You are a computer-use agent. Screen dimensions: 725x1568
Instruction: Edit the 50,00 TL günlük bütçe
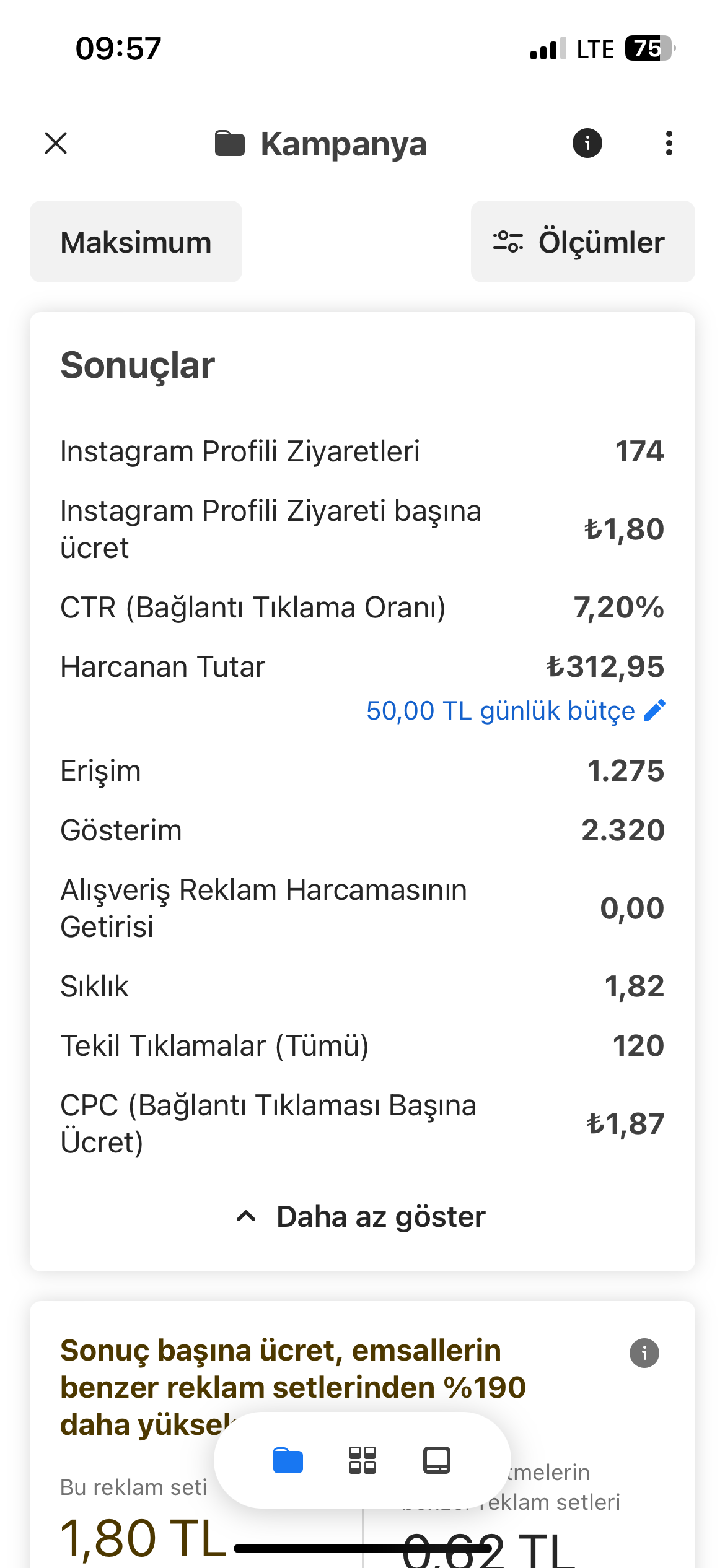pyautogui.click(x=516, y=711)
